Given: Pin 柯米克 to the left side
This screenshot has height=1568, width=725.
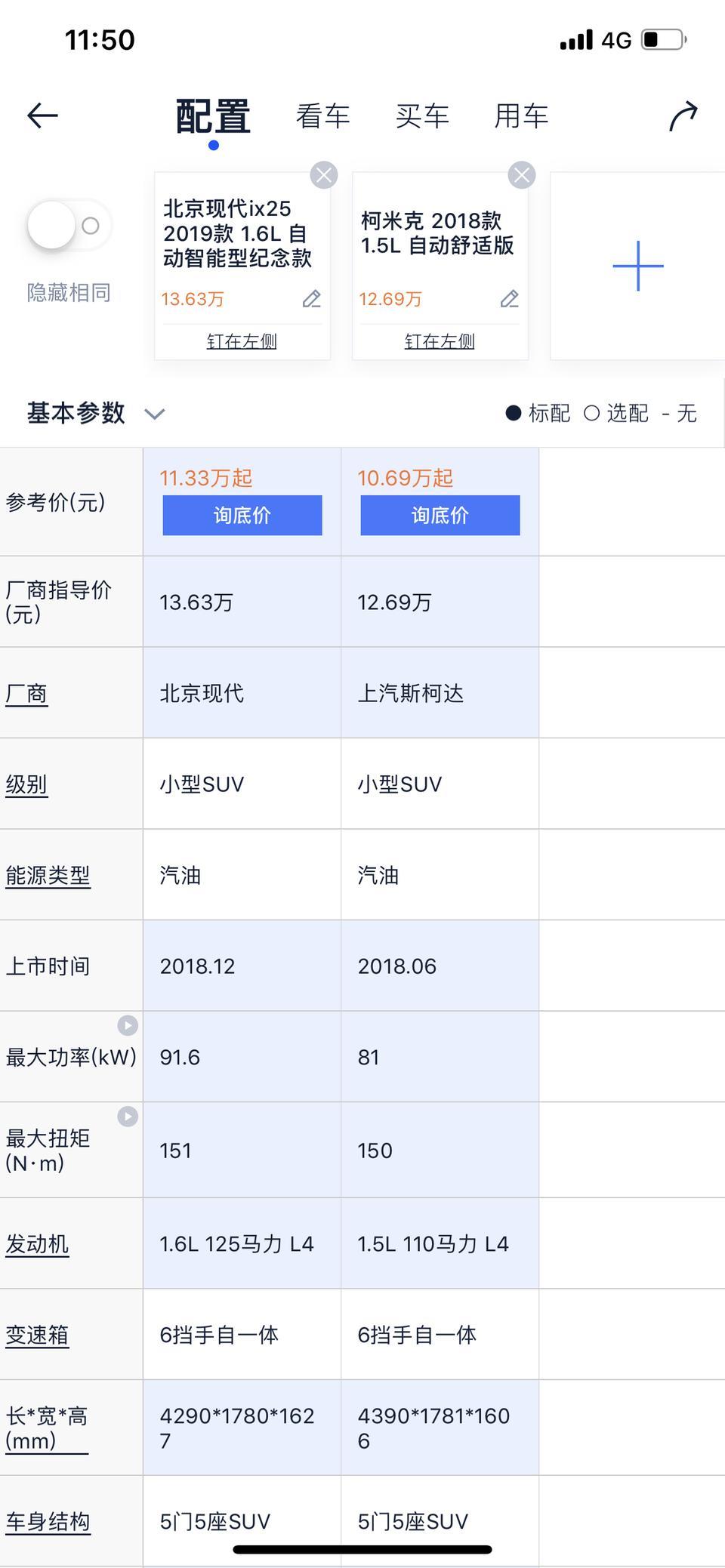Looking at the screenshot, I should point(440,341).
